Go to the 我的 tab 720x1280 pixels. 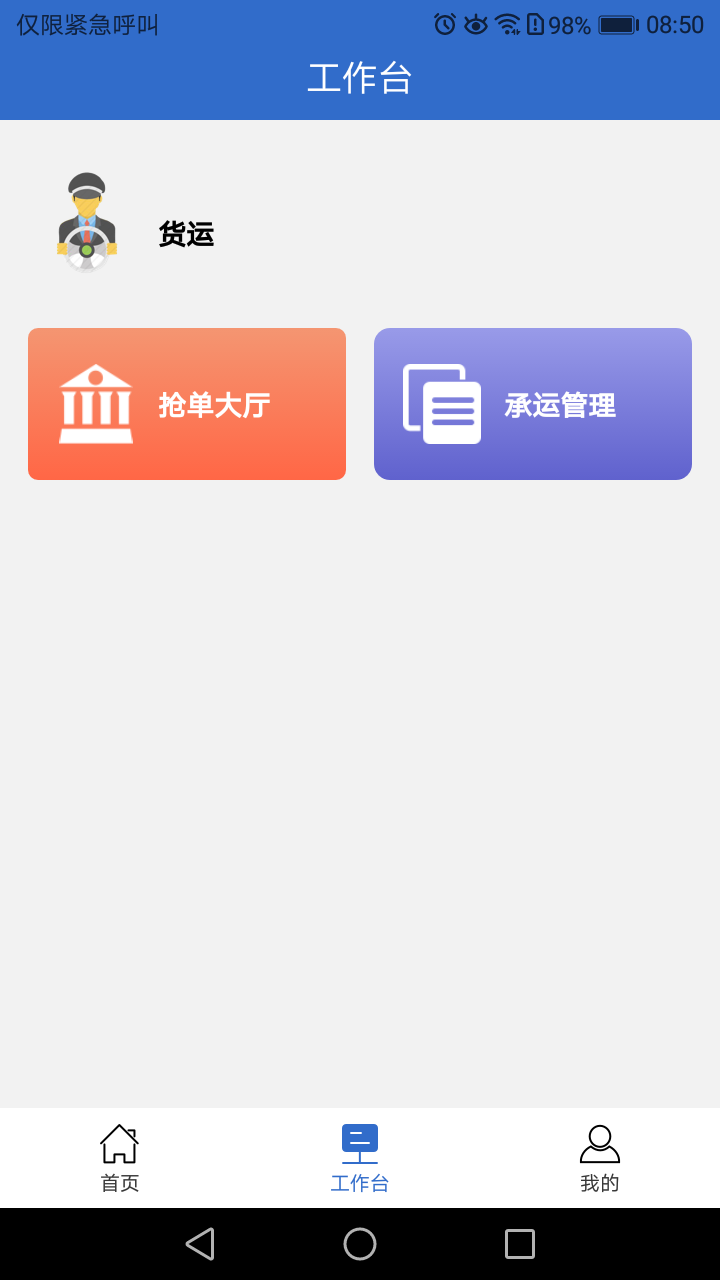pos(600,1158)
